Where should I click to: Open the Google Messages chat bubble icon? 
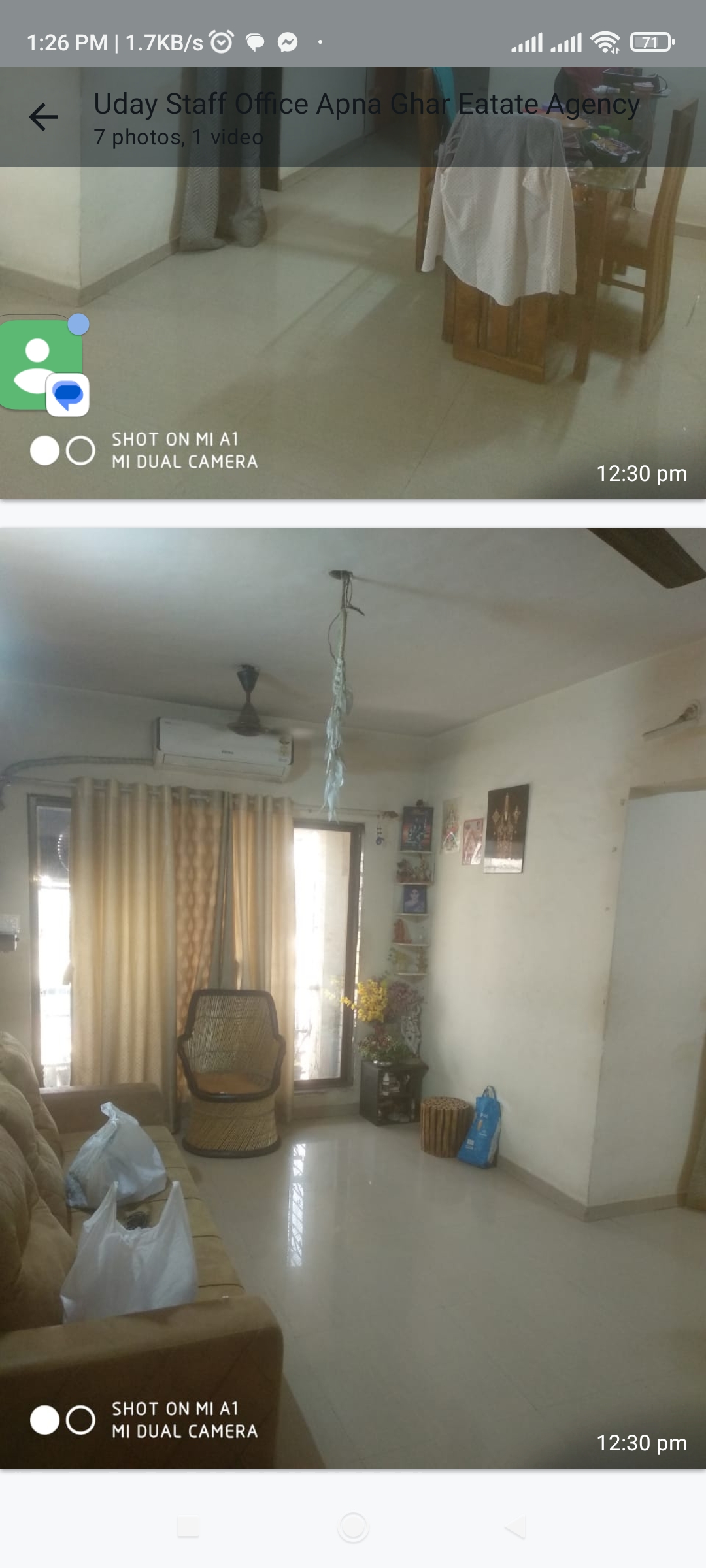pos(67,394)
